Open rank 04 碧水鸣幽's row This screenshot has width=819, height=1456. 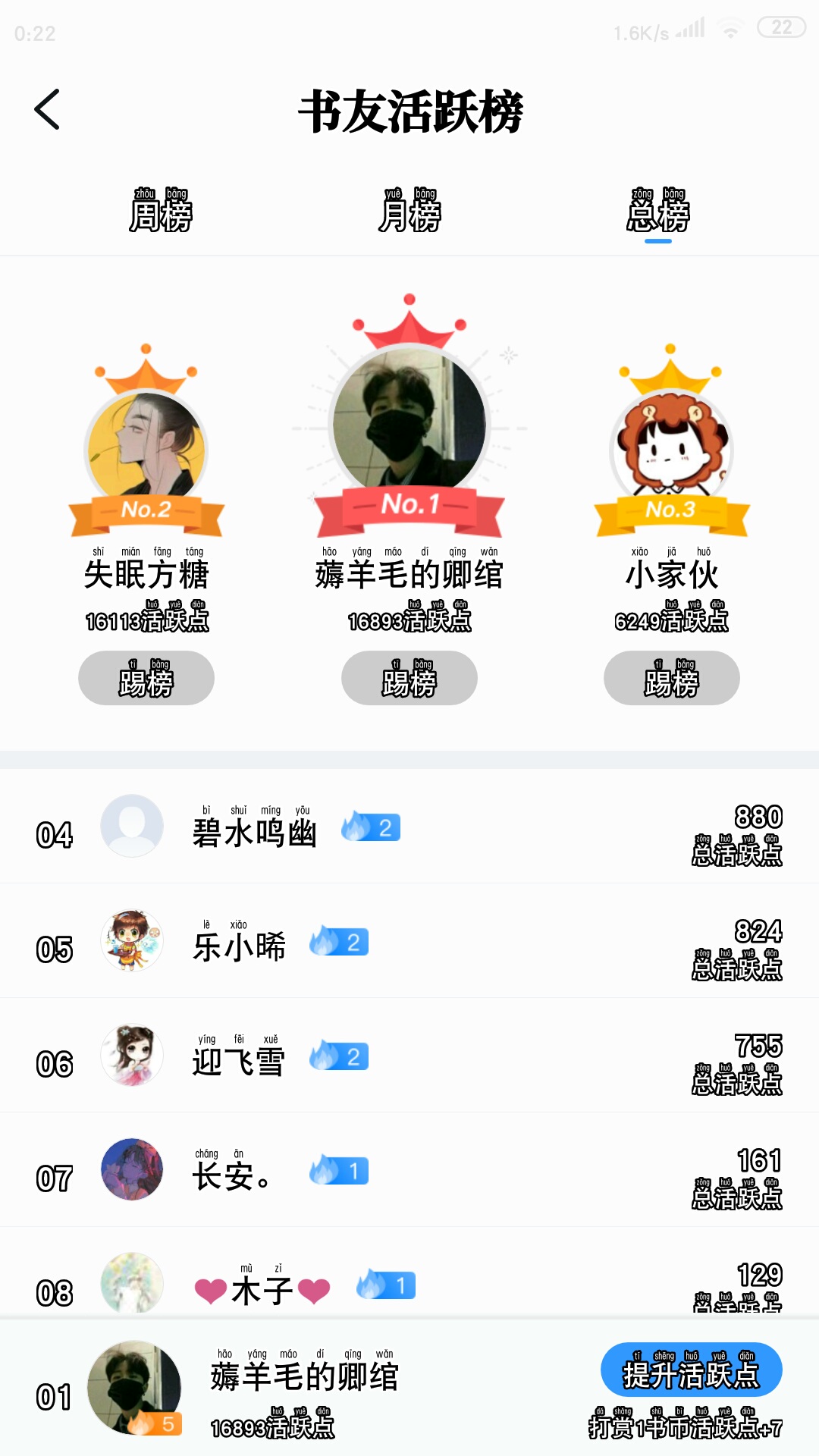(409, 827)
